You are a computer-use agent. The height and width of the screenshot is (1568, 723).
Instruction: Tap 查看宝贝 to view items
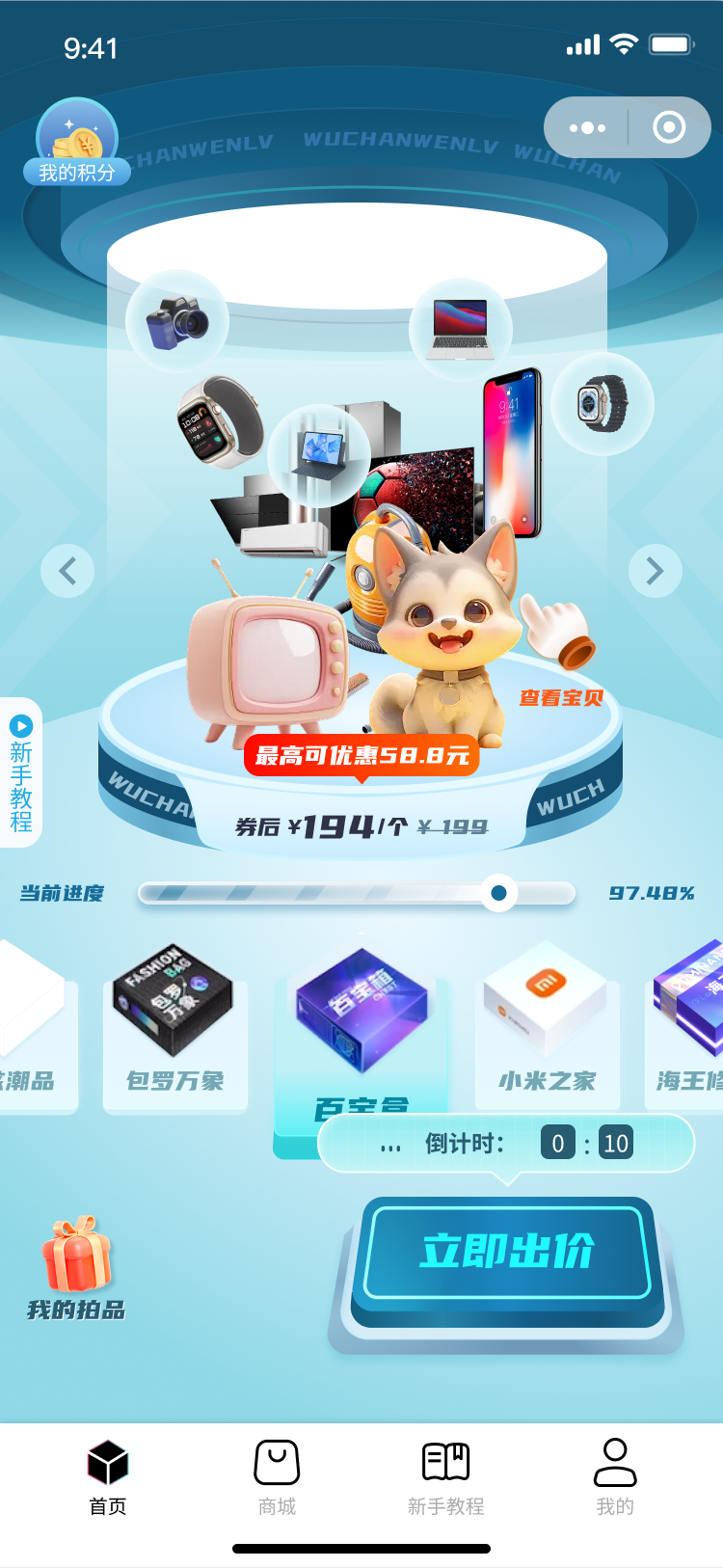pyautogui.click(x=560, y=697)
